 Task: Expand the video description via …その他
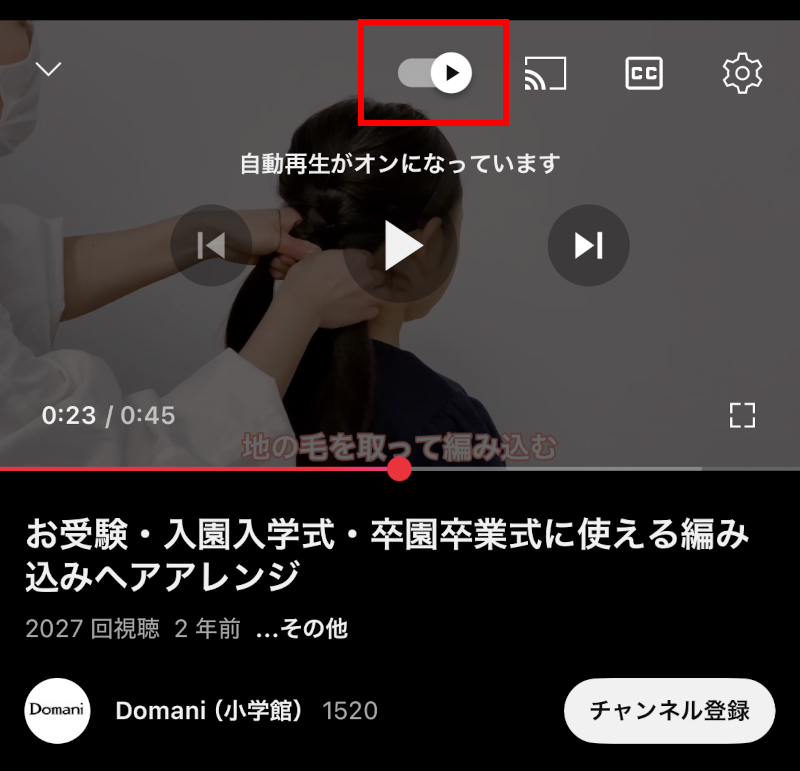pyautogui.click(x=302, y=629)
